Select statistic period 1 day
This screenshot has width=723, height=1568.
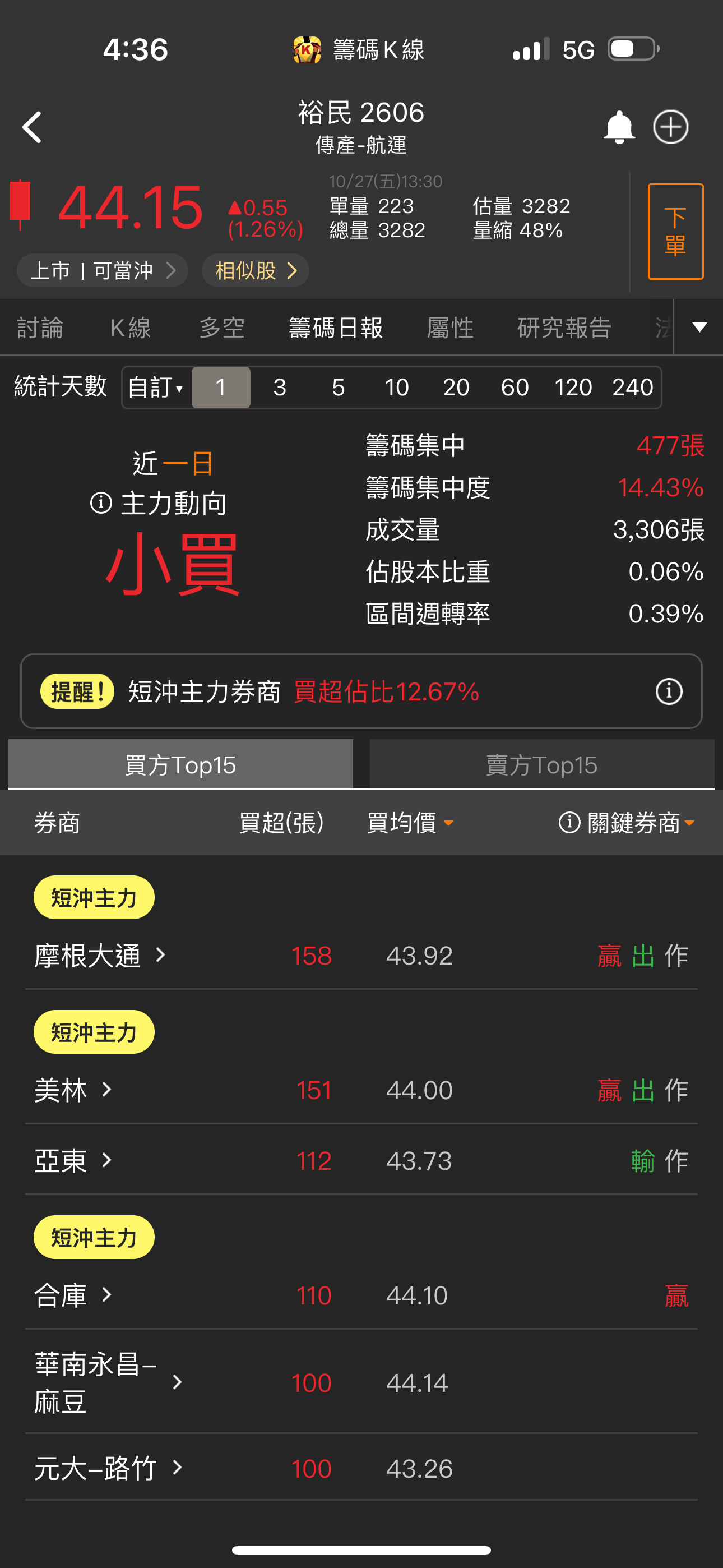pos(220,387)
